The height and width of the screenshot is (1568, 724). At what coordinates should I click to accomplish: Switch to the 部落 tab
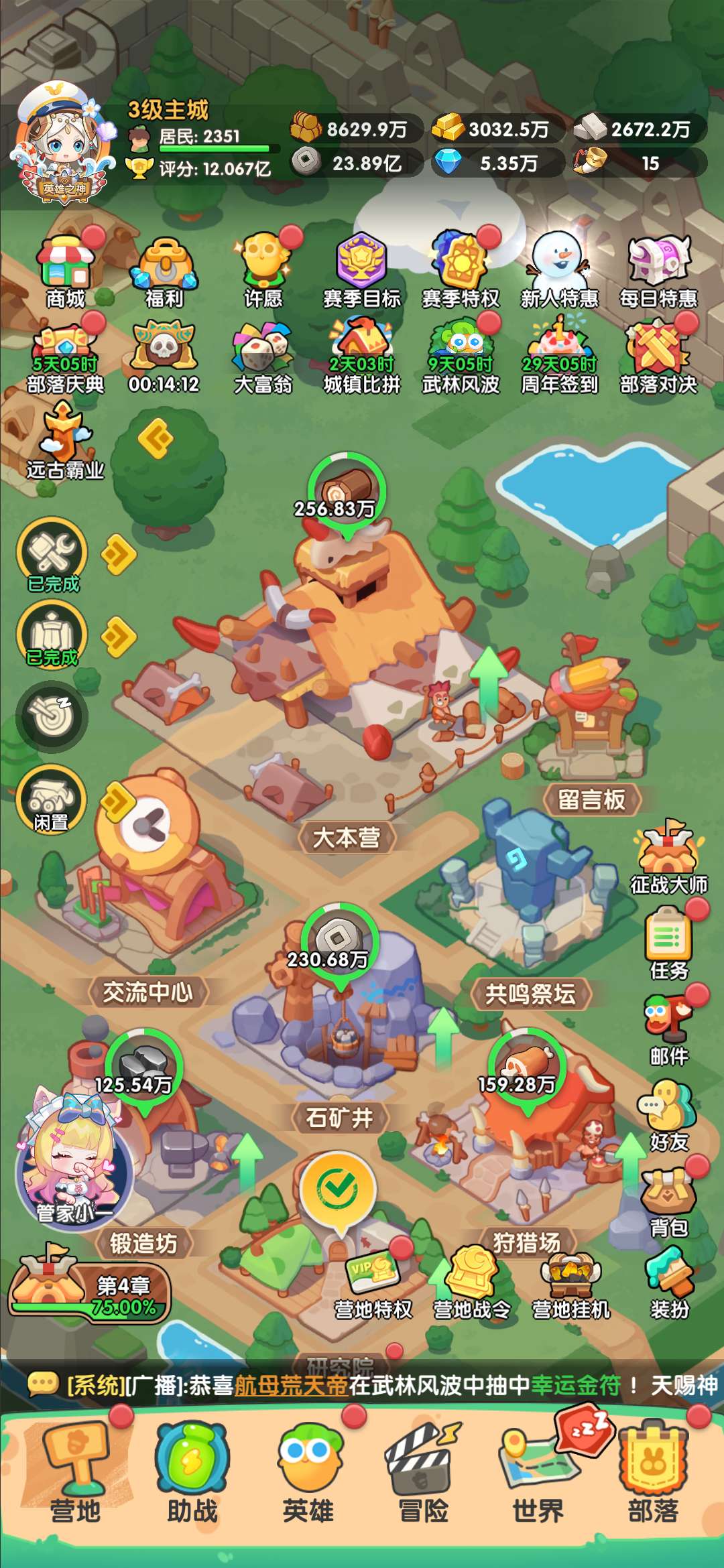coord(654,1474)
